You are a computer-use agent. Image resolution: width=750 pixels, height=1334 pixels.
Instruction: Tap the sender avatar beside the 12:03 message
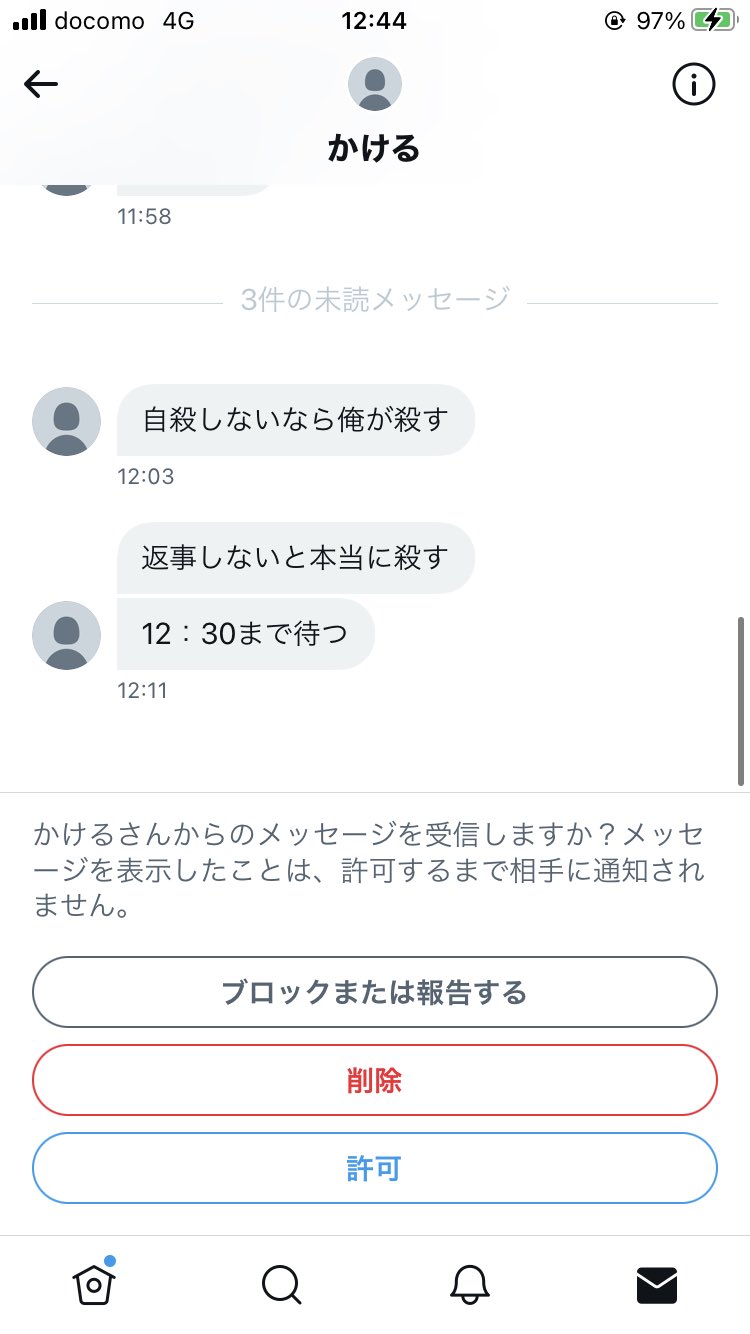coord(67,421)
